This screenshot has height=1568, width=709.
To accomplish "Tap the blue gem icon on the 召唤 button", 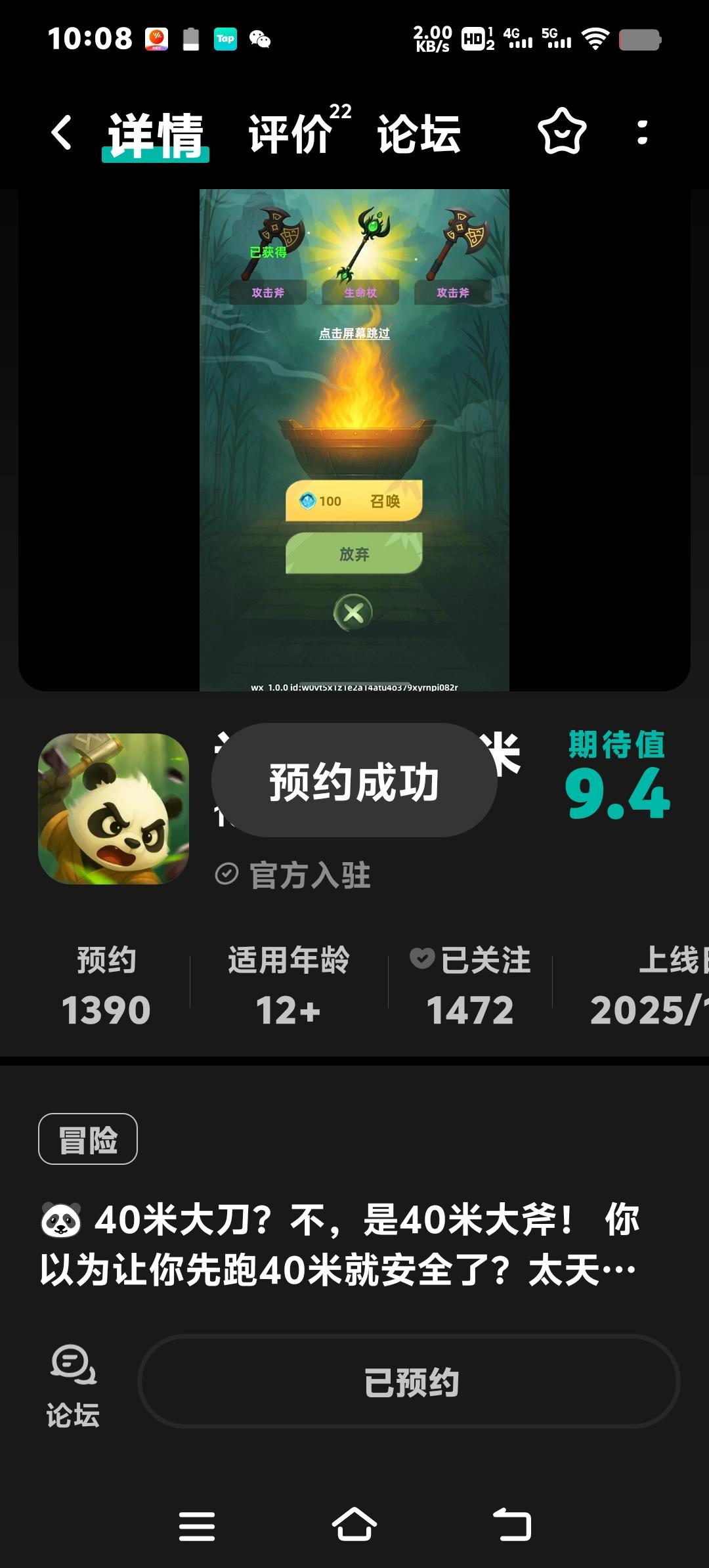I will coord(307,500).
